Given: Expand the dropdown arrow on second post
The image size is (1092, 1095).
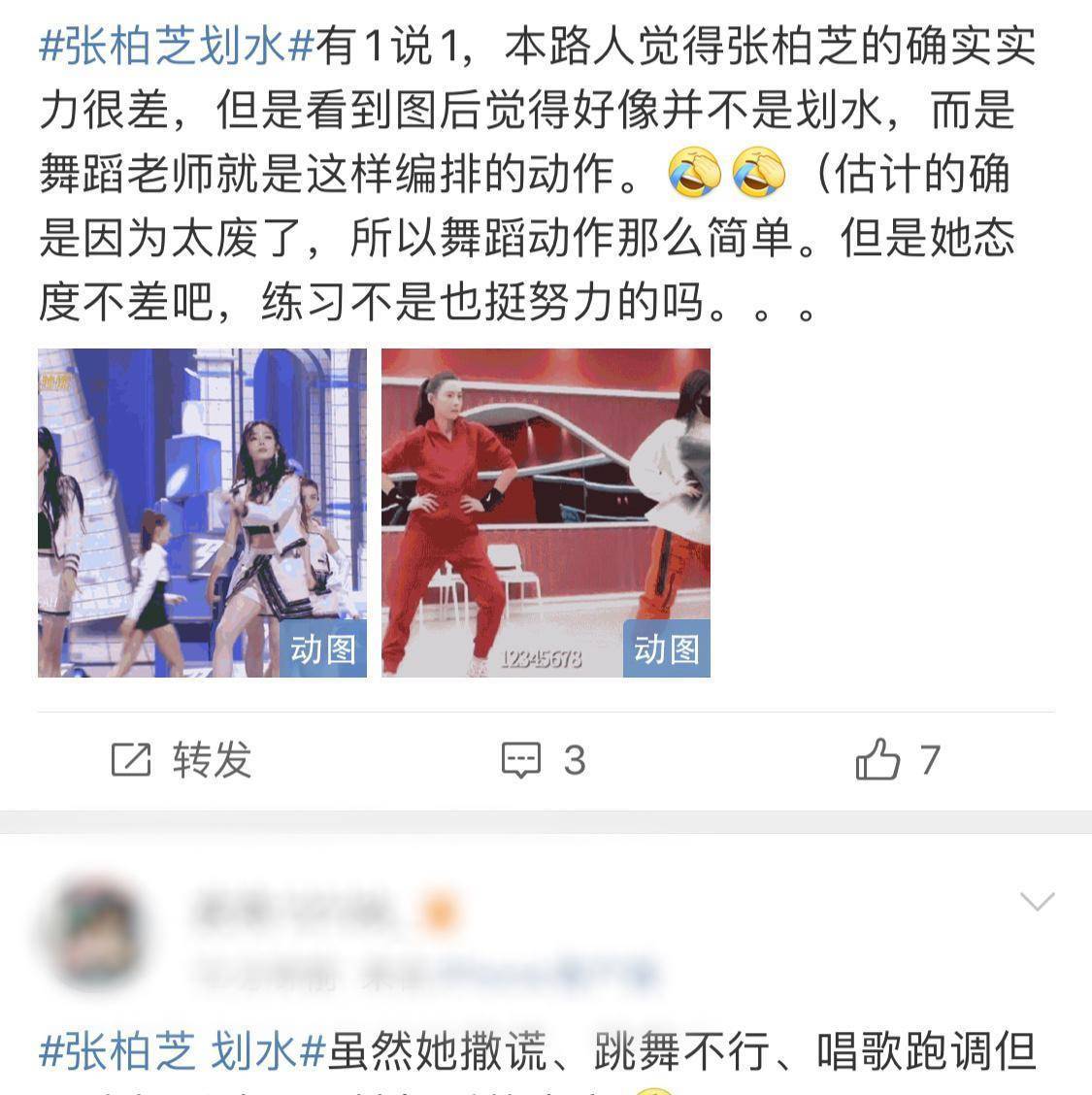Looking at the screenshot, I should pyautogui.click(x=1037, y=902).
